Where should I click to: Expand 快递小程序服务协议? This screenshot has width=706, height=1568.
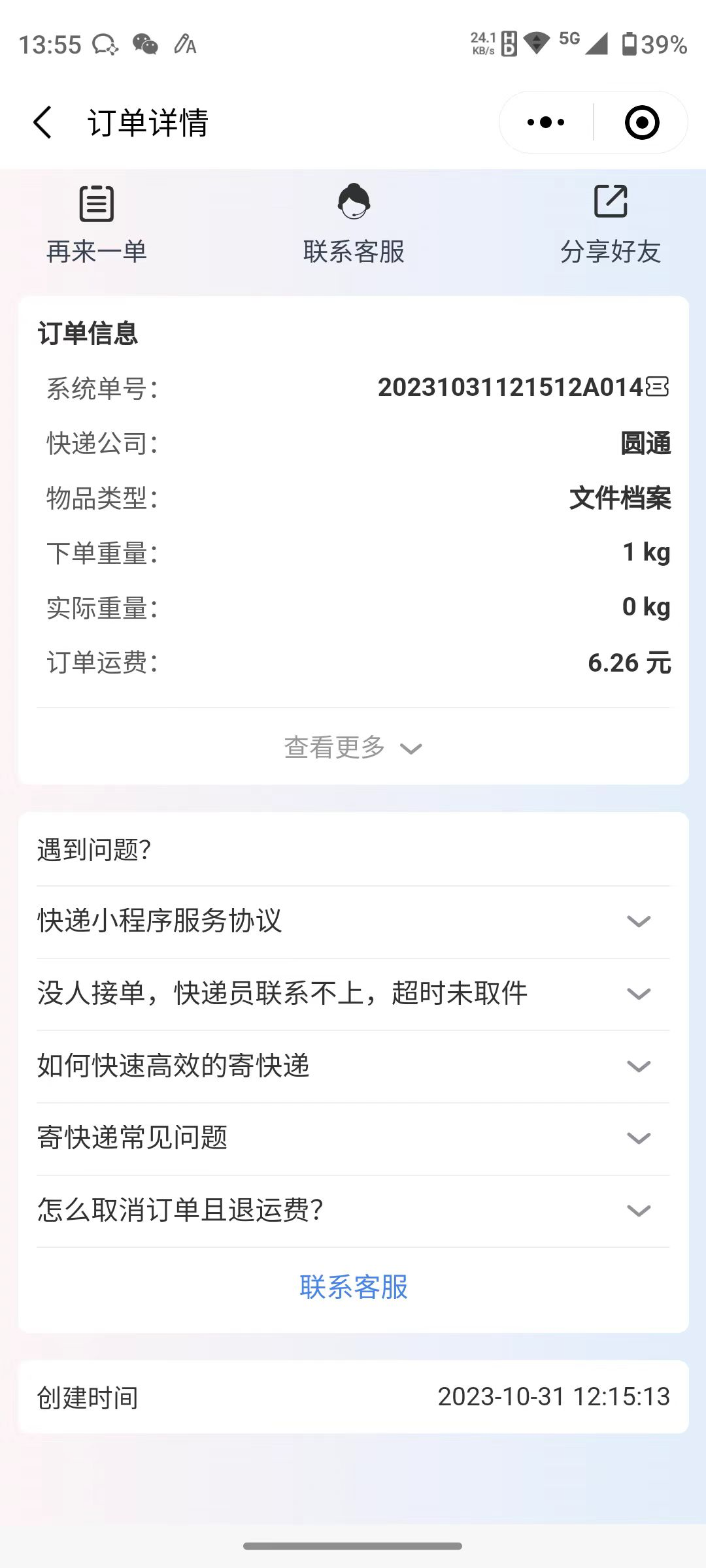pyautogui.click(x=353, y=921)
